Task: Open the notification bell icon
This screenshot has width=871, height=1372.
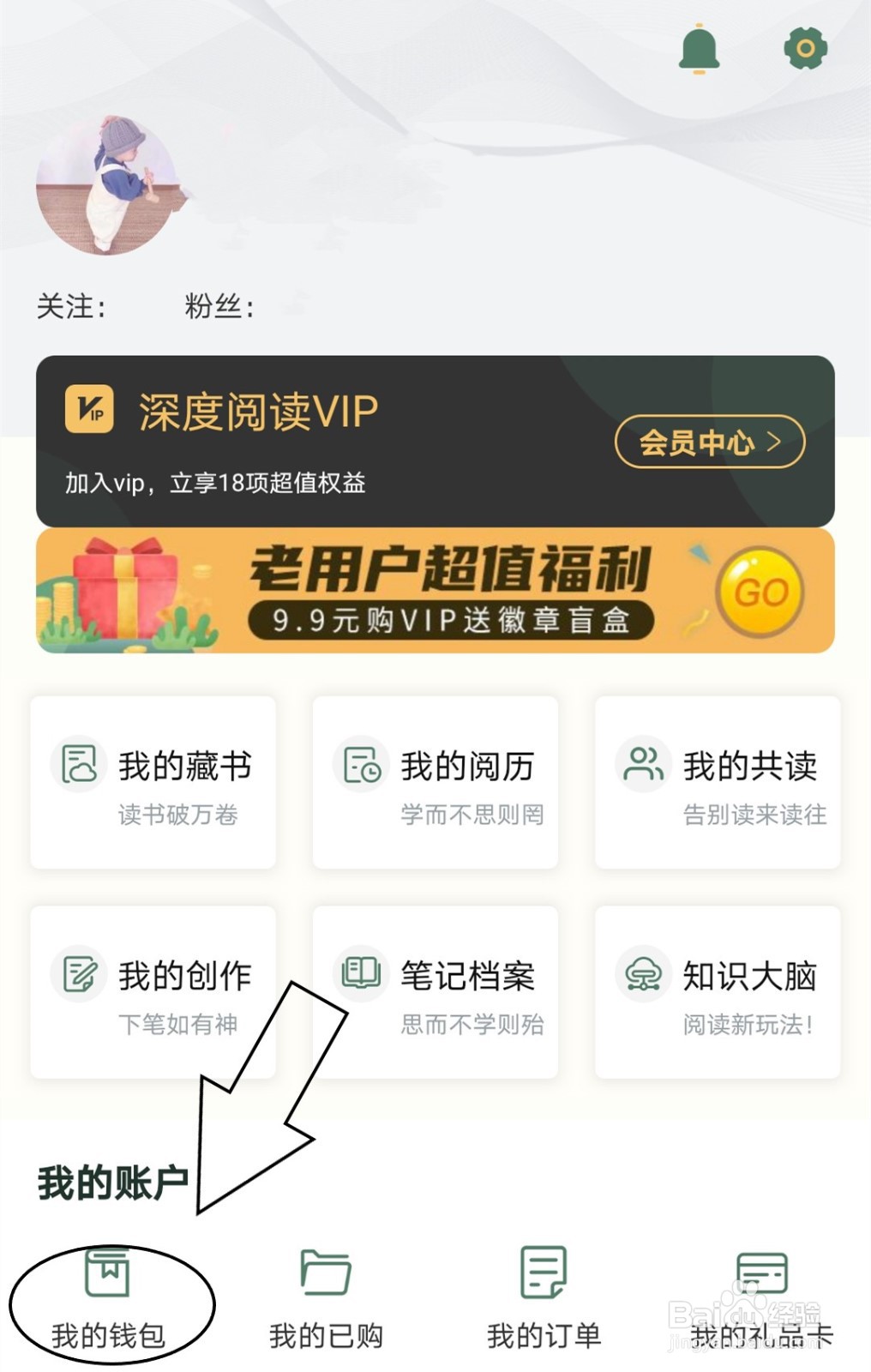Action: pyautogui.click(x=700, y=47)
